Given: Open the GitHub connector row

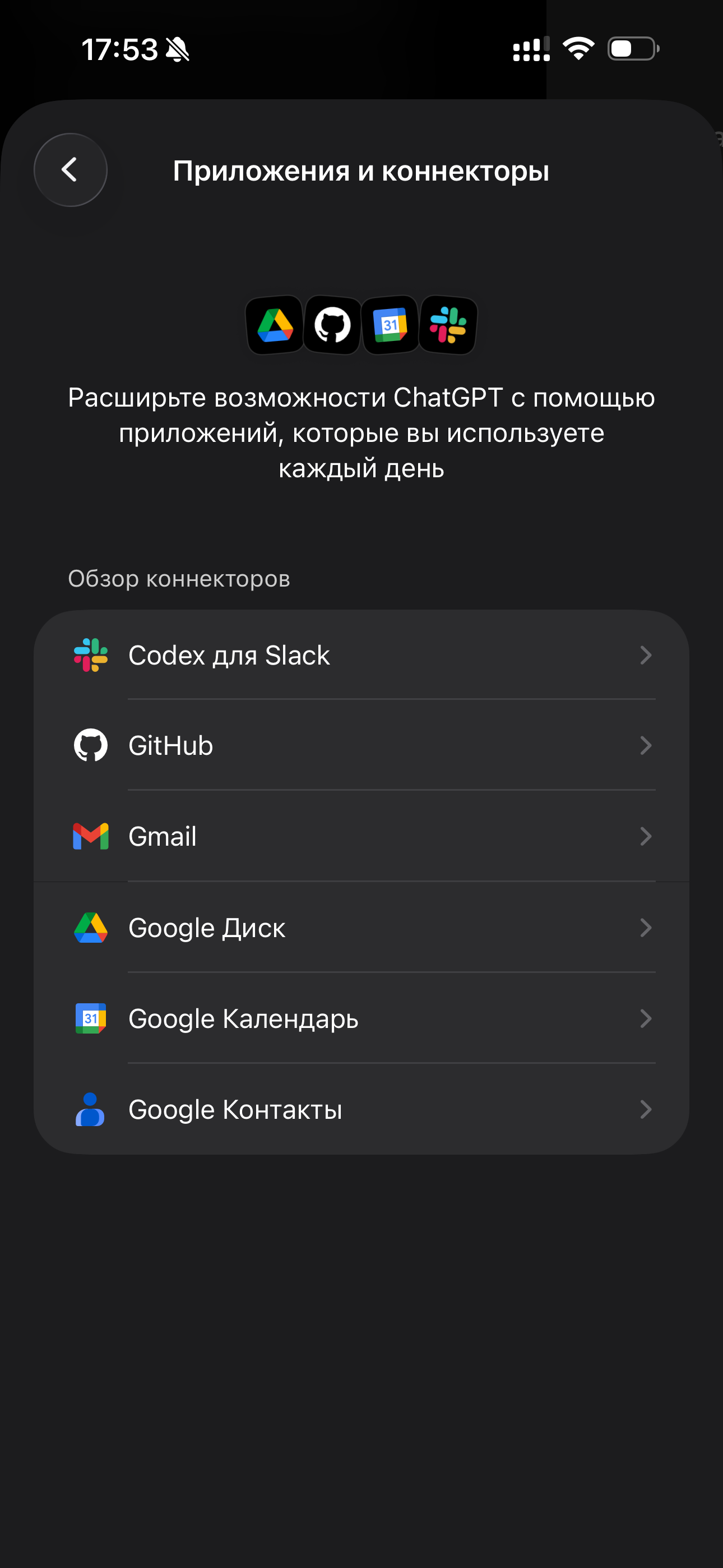Looking at the screenshot, I should pyautogui.click(x=361, y=745).
